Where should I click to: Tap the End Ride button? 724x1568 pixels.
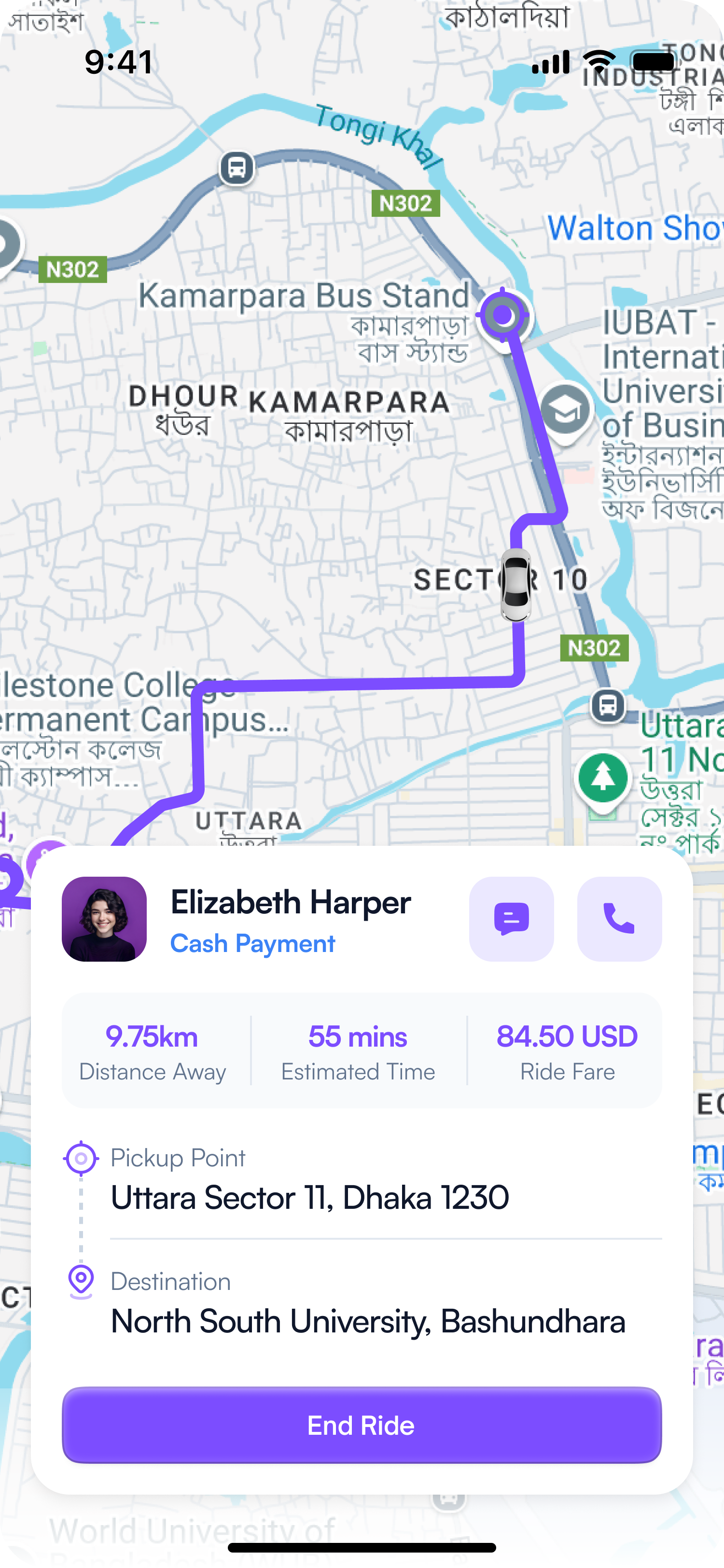pos(362,1425)
